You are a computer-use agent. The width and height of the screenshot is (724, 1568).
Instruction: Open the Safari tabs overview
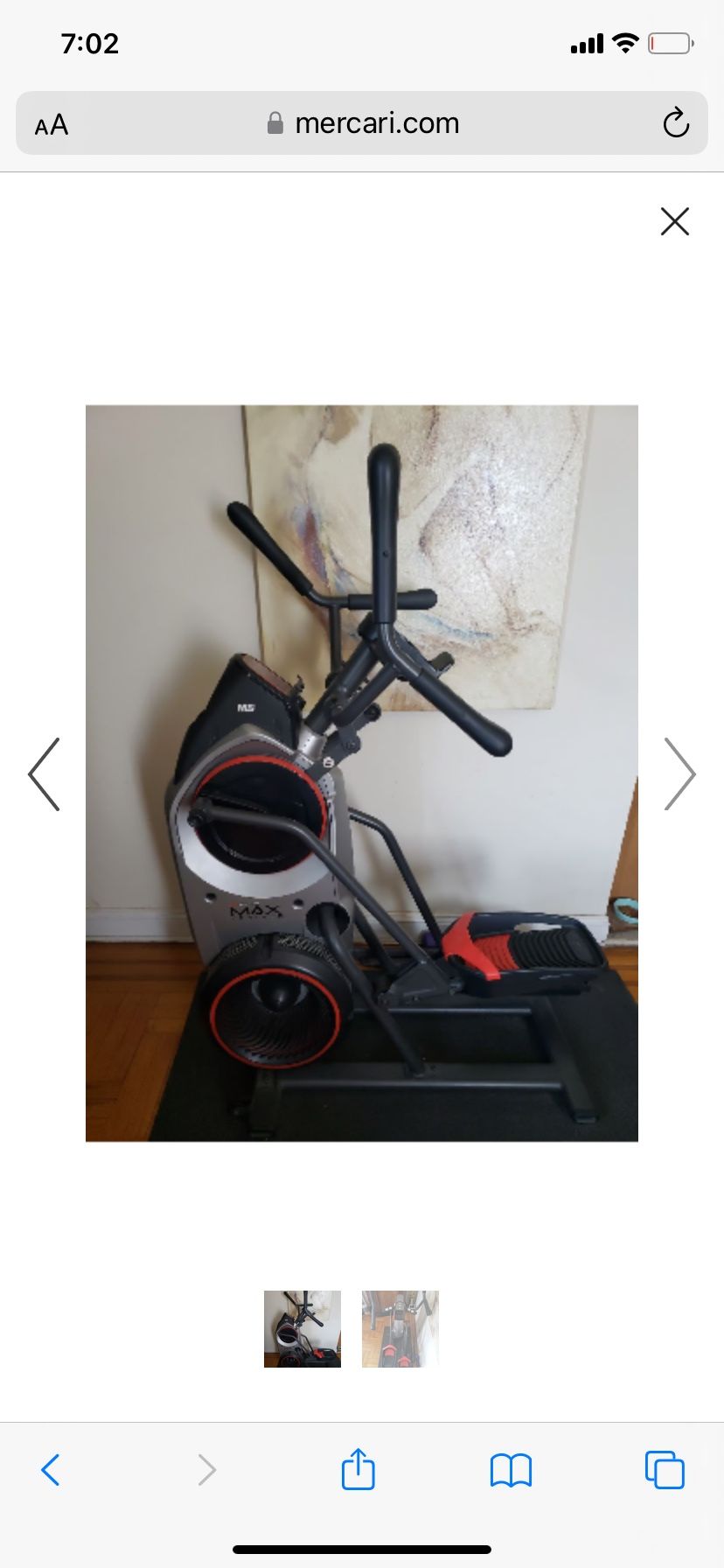(x=665, y=1470)
